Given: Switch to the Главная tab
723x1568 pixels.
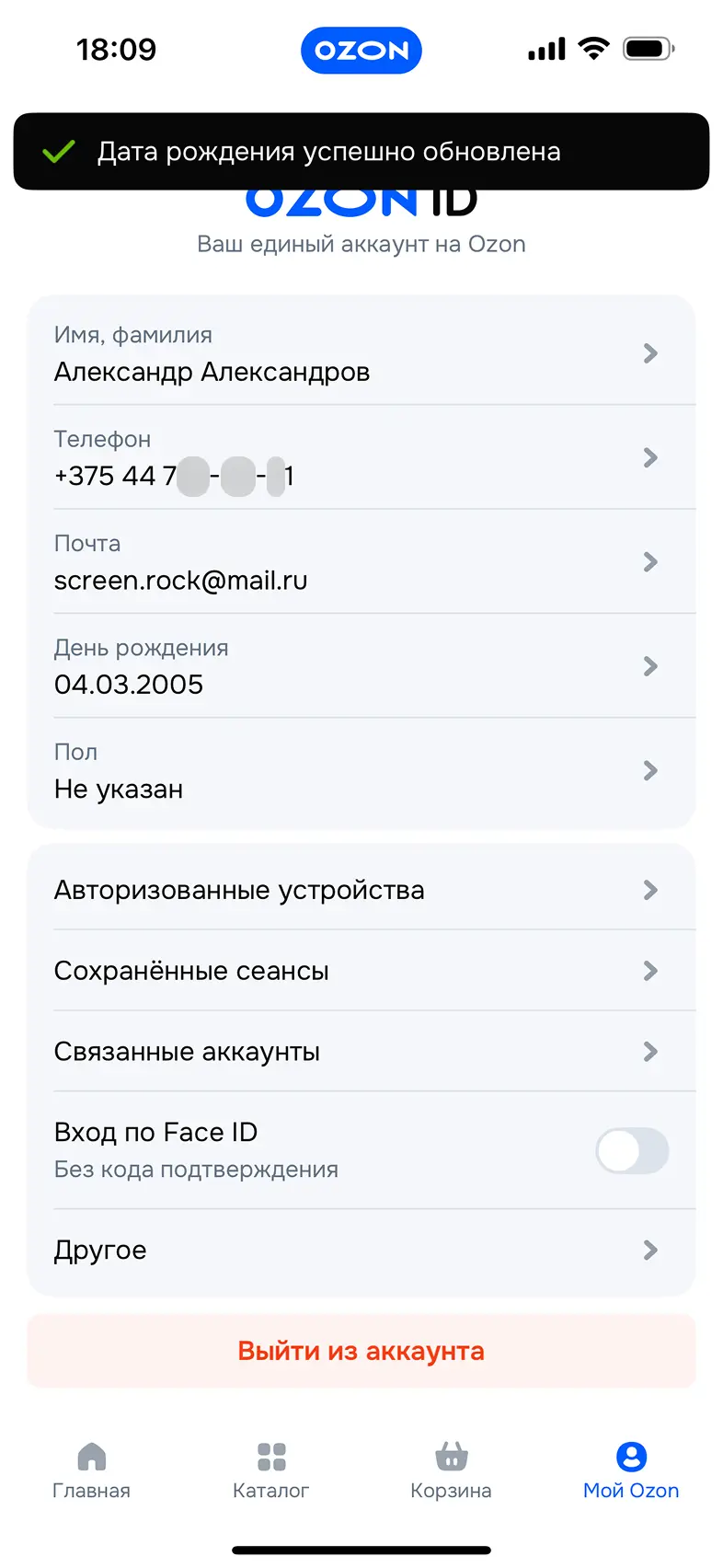Looking at the screenshot, I should click(91, 1470).
